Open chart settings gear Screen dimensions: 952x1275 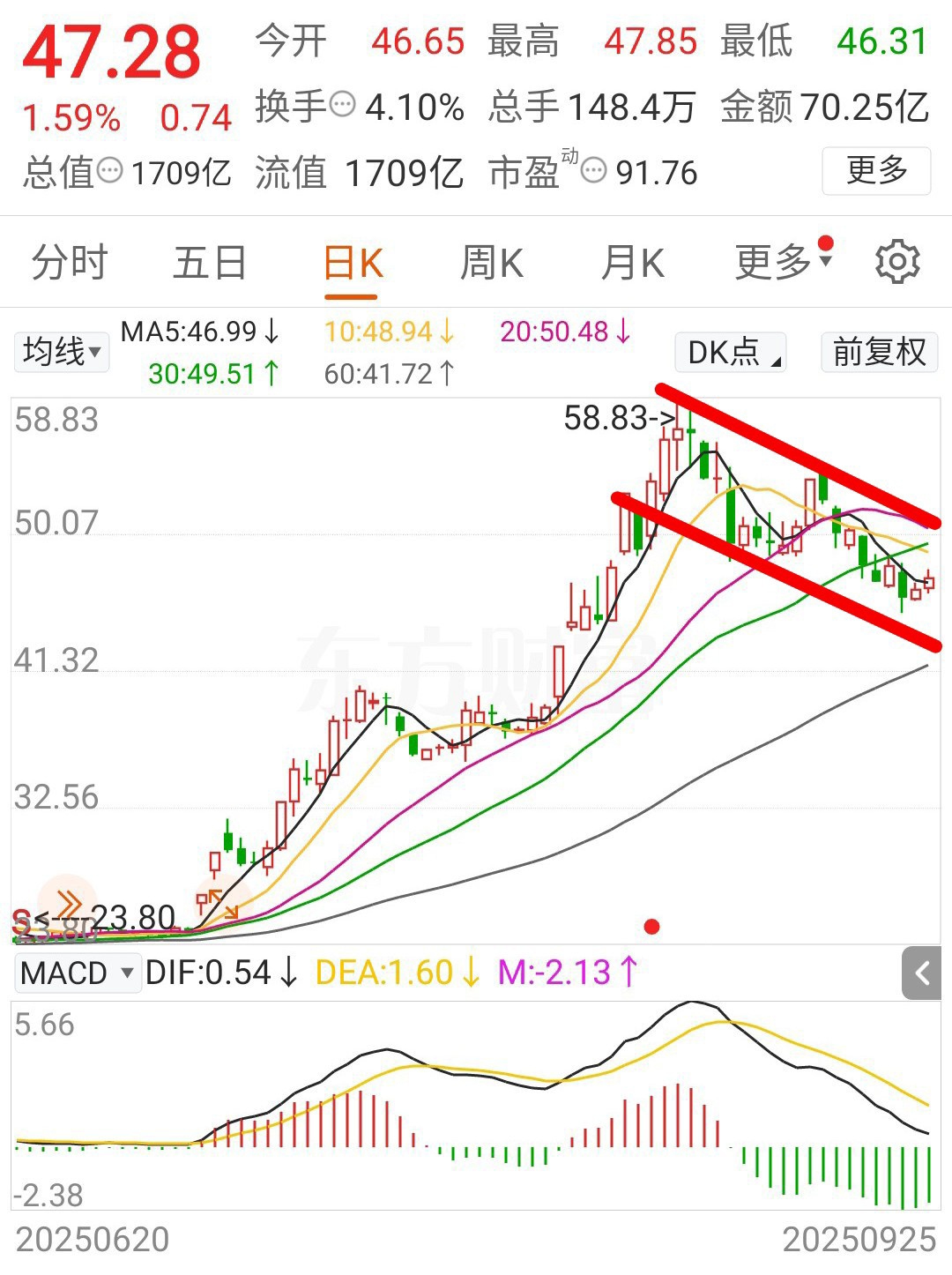(x=897, y=262)
